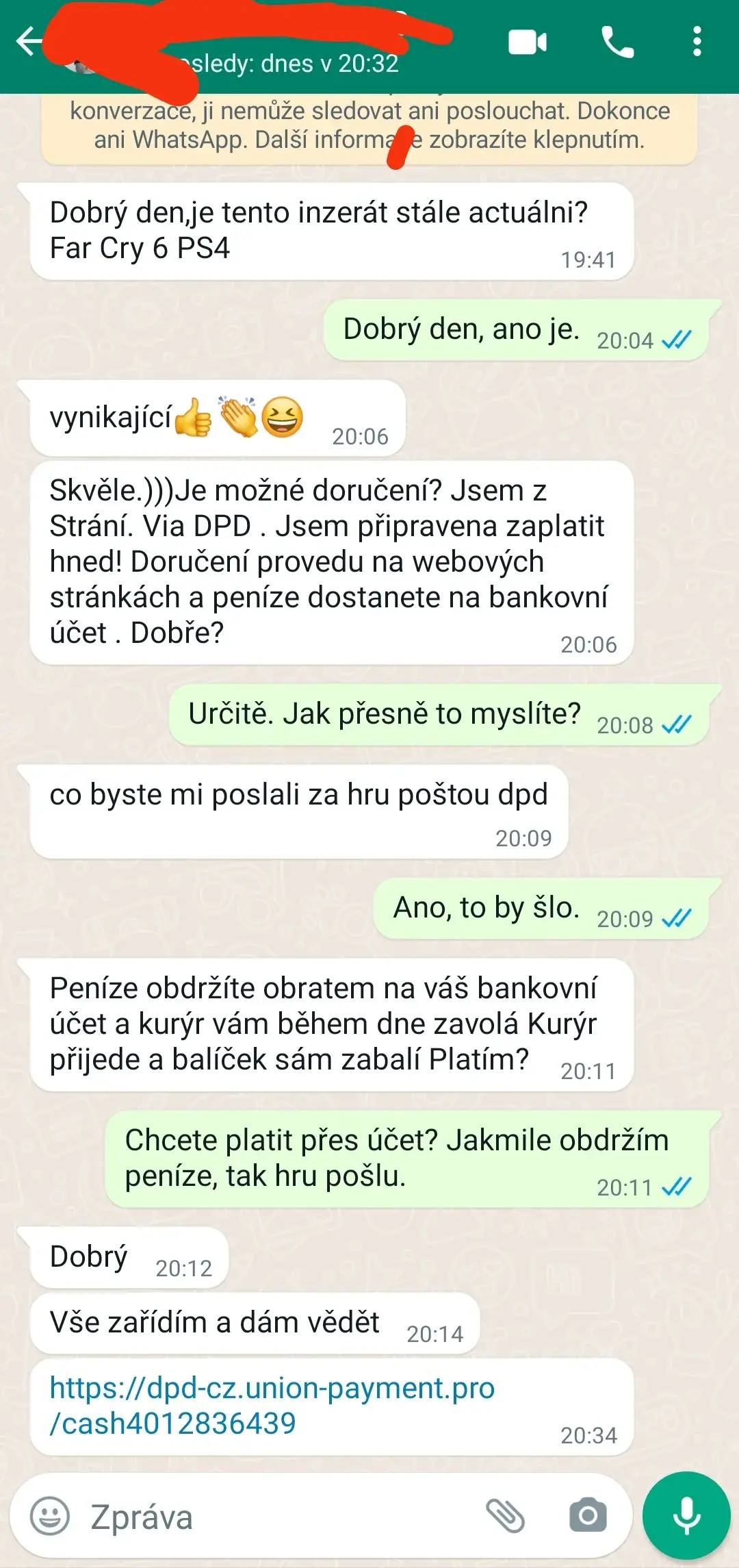Image resolution: width=739 pixels, height=1568 pixels.
Task: Start a video call
Action: pyautogui.click(x=528, y=42)
